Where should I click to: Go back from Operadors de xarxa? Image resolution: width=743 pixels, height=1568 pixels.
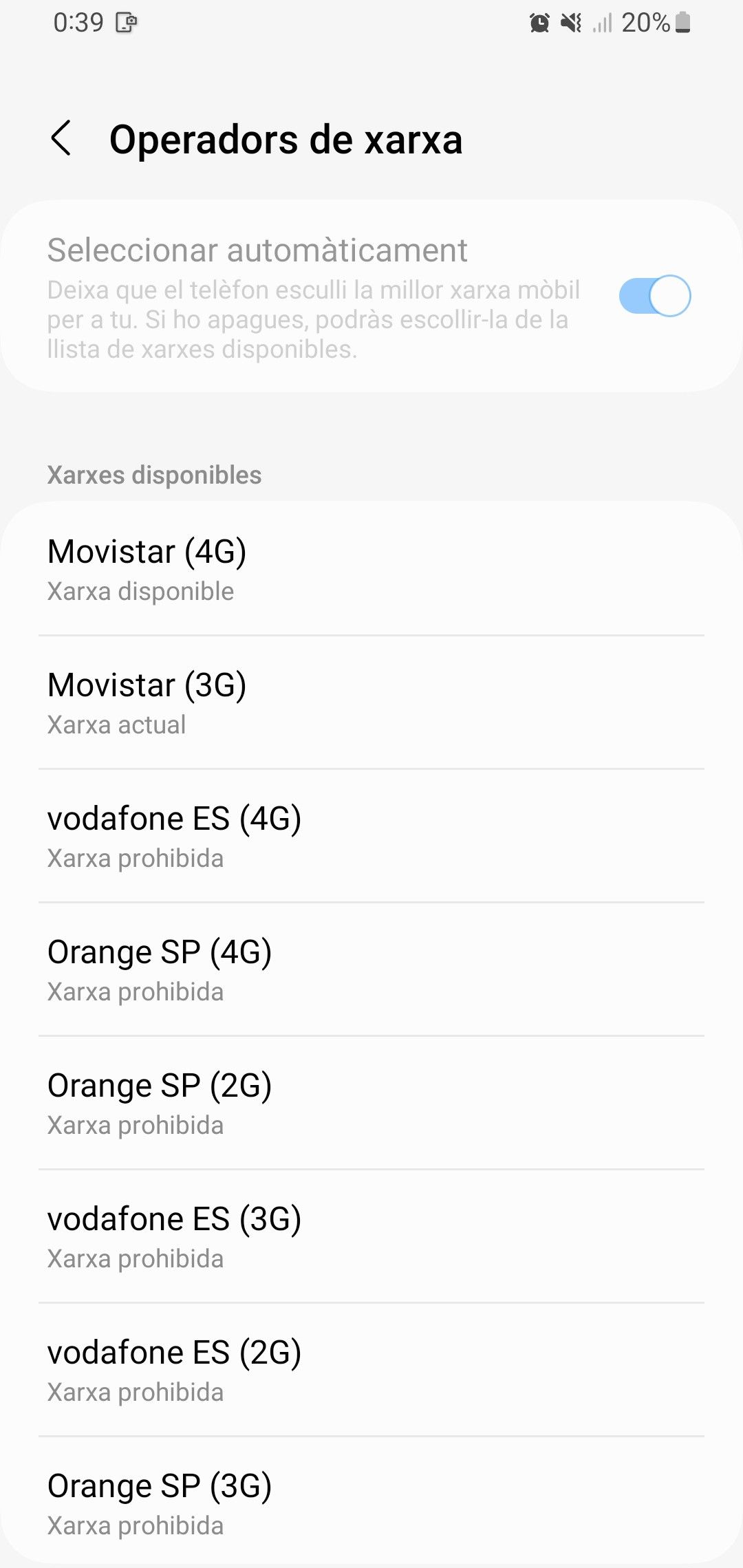pos(62,138)
